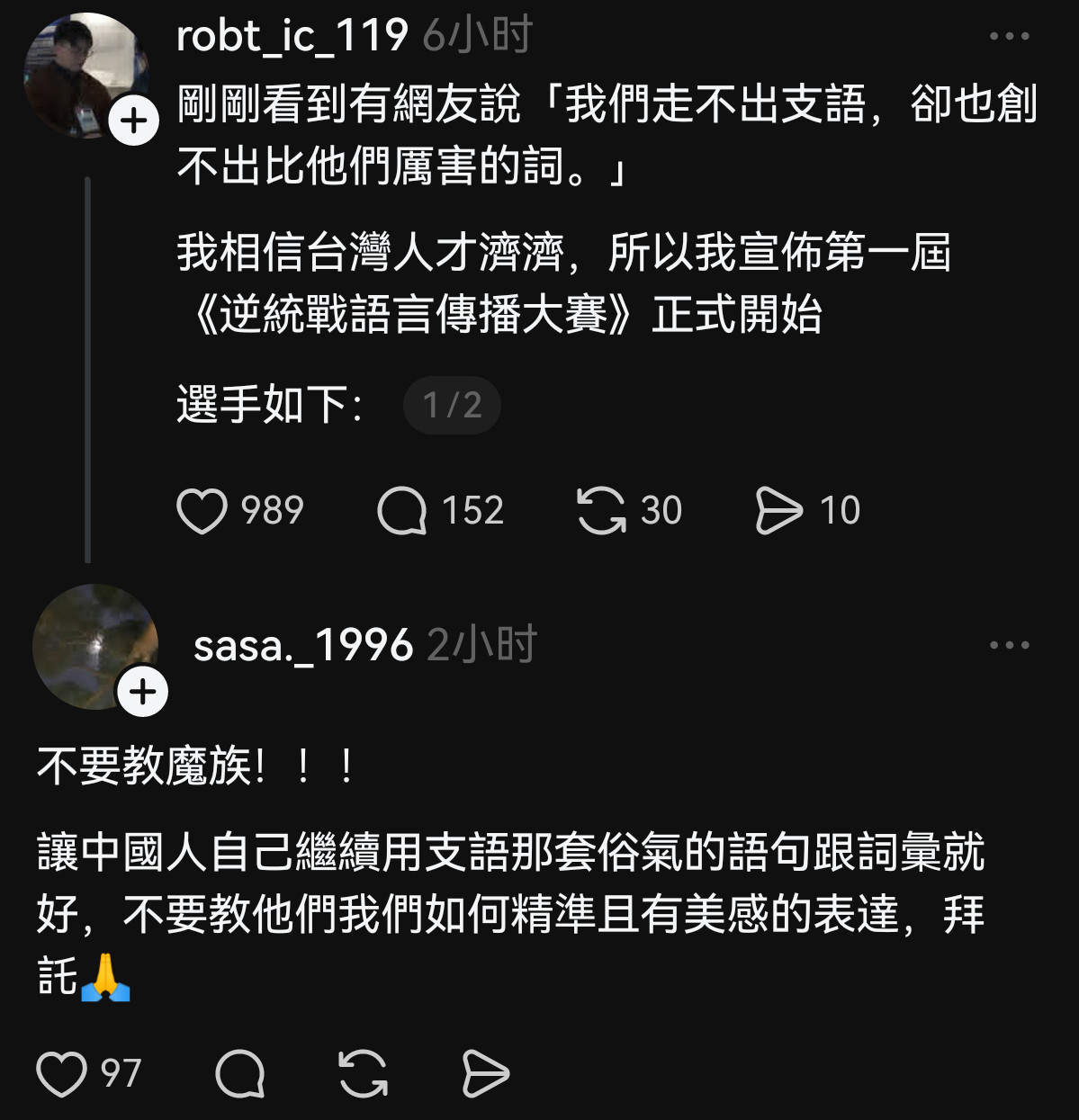Open options menu for sasa._1996's reply
Image resolution: width=1079 pixels, height=1120 pixels.
(1010, 644)
